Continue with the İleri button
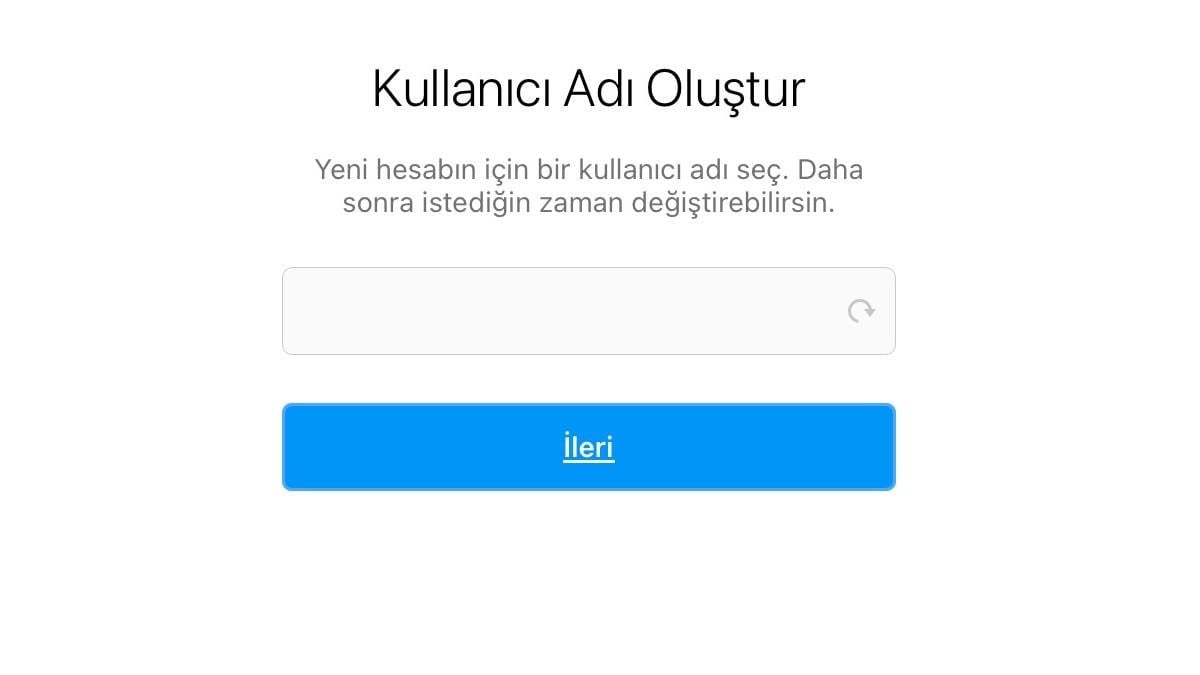Image resolution: width=1200 pixels, height=675 pixels. point(588,447)
